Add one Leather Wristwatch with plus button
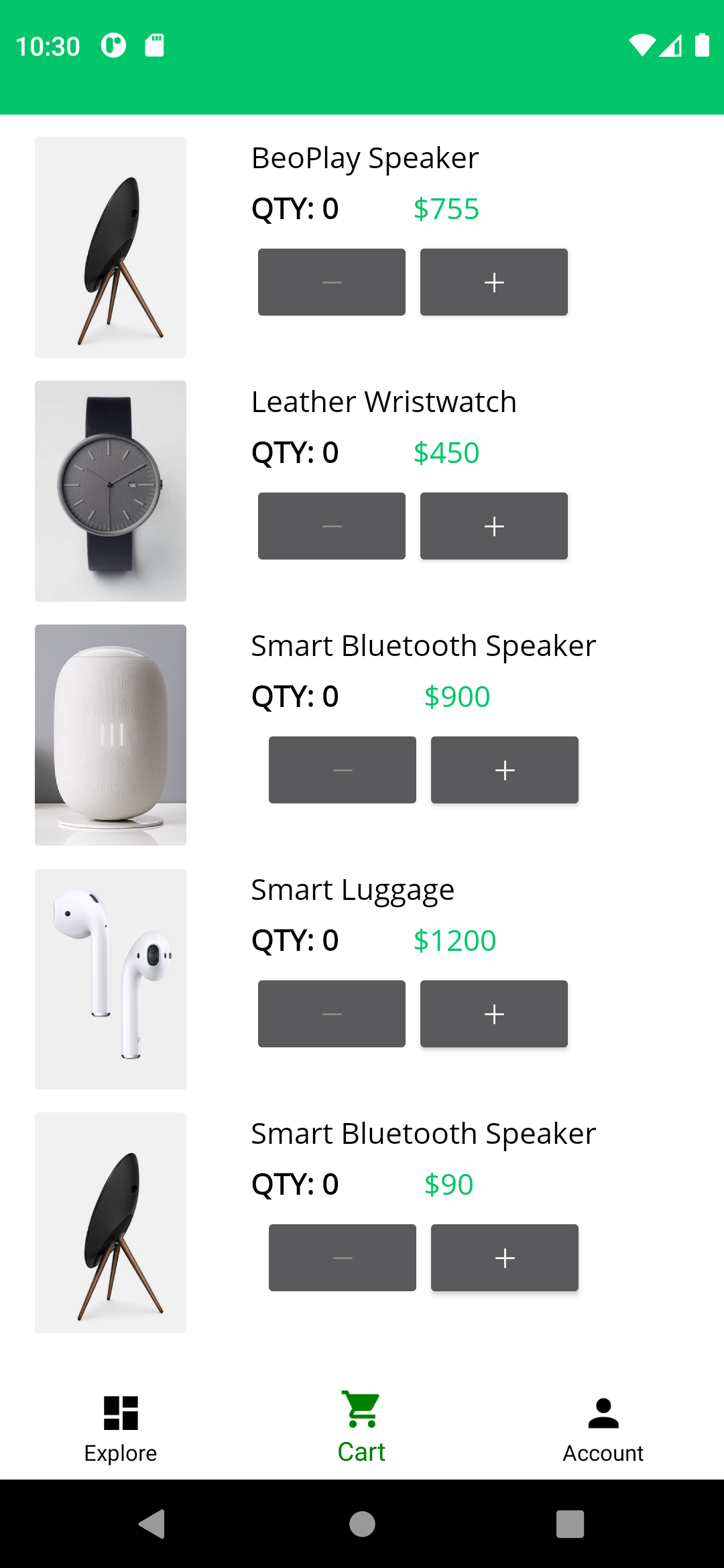 click(x=493, y=526)
